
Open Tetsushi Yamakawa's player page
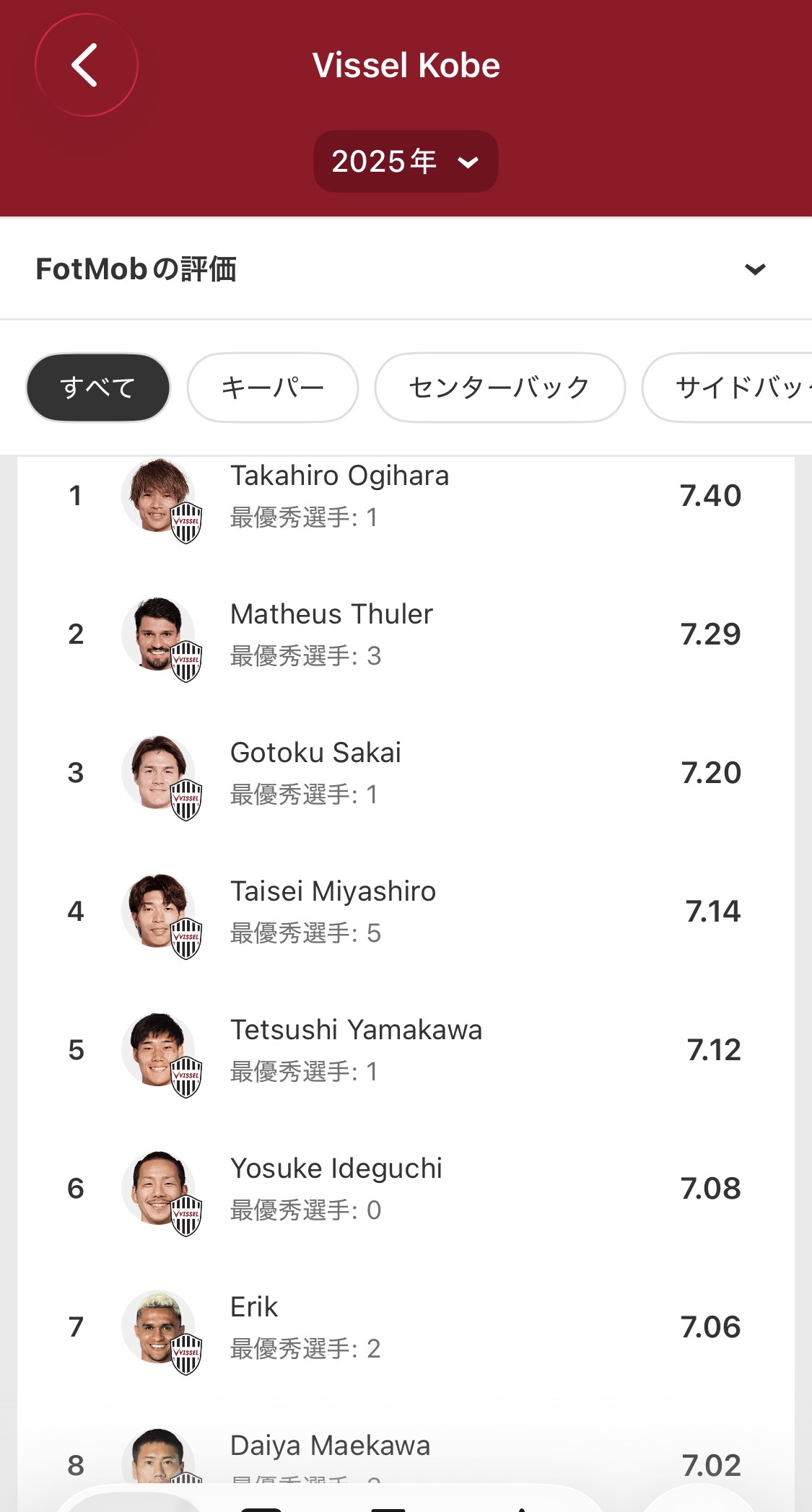[356, 1050]
